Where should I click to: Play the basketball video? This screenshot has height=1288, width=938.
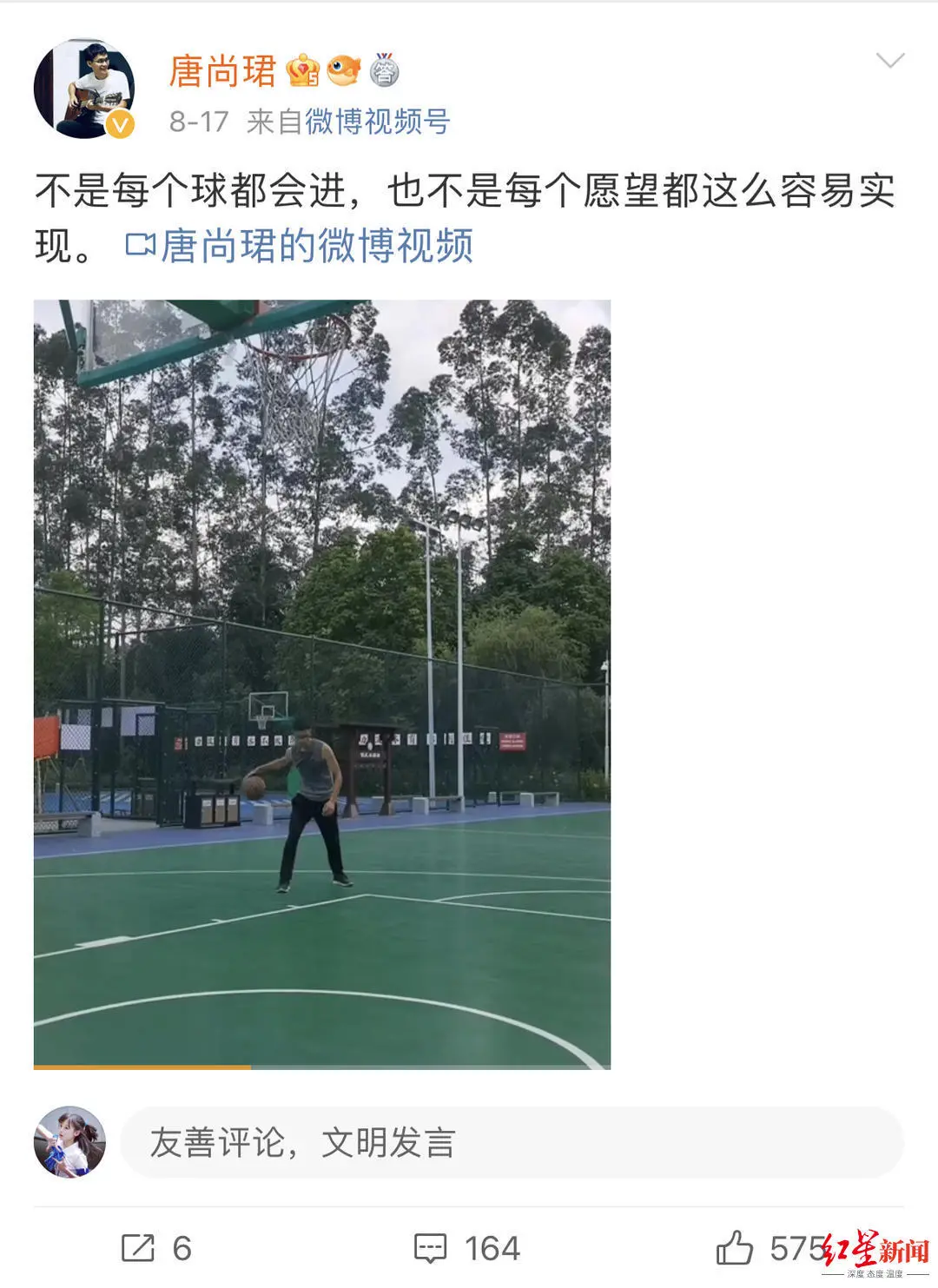[x=321, y=684]
